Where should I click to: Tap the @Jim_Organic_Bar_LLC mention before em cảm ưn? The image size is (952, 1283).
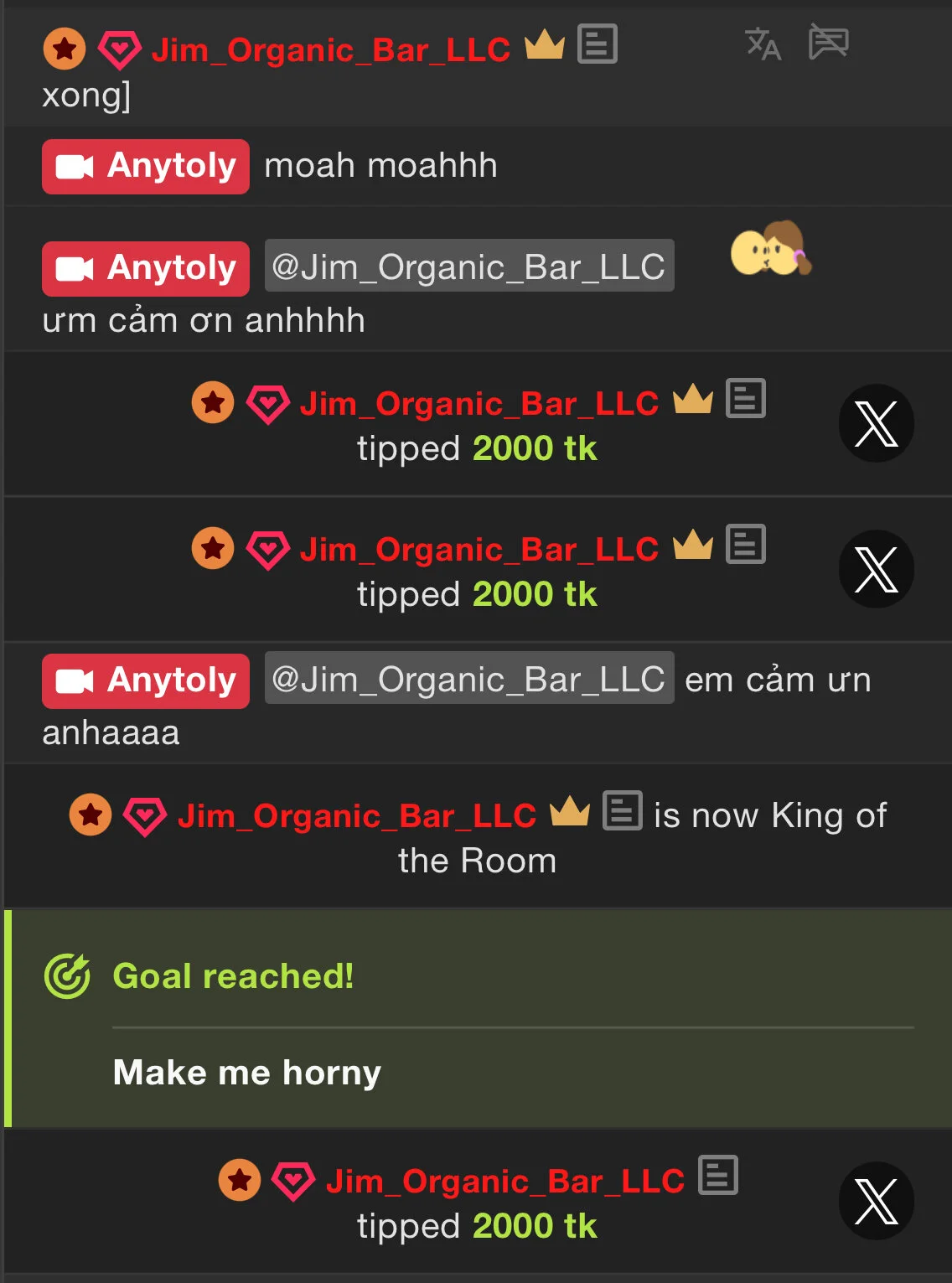tap(468, 678)
